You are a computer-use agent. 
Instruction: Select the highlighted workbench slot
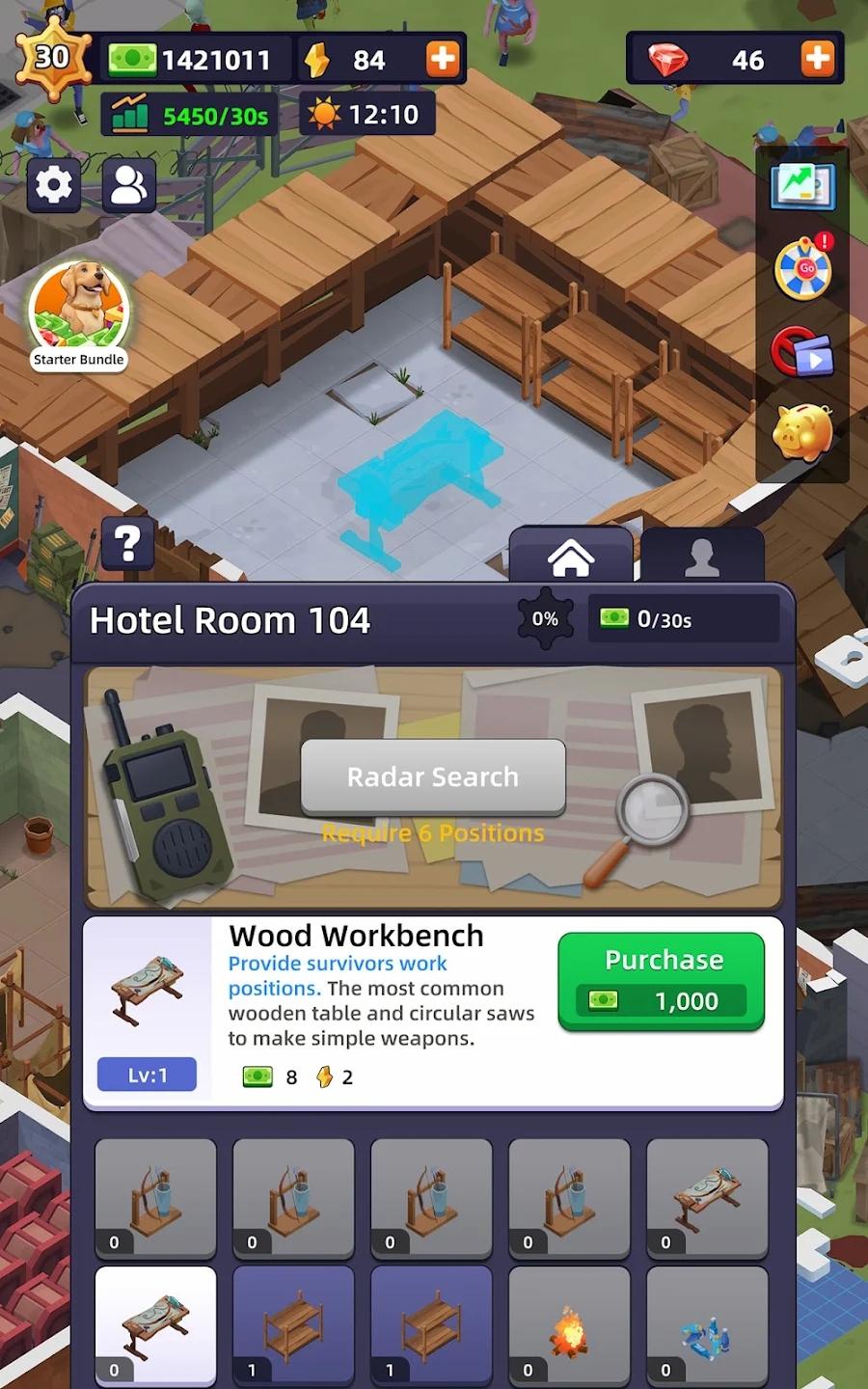[x=155, y=1325]
